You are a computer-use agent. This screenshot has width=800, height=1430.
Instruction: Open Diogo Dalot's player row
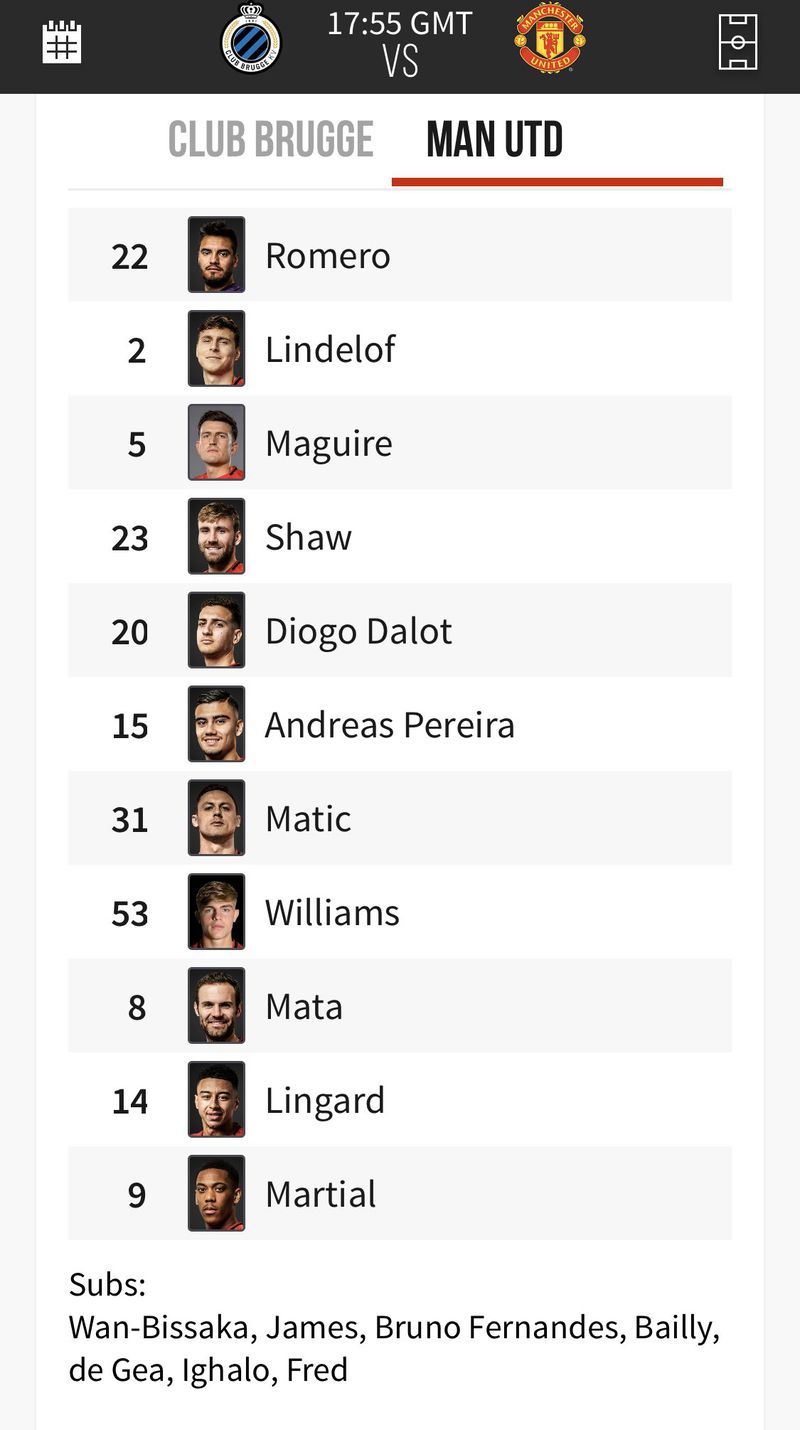pyautogui.click(x=400, y=631)
